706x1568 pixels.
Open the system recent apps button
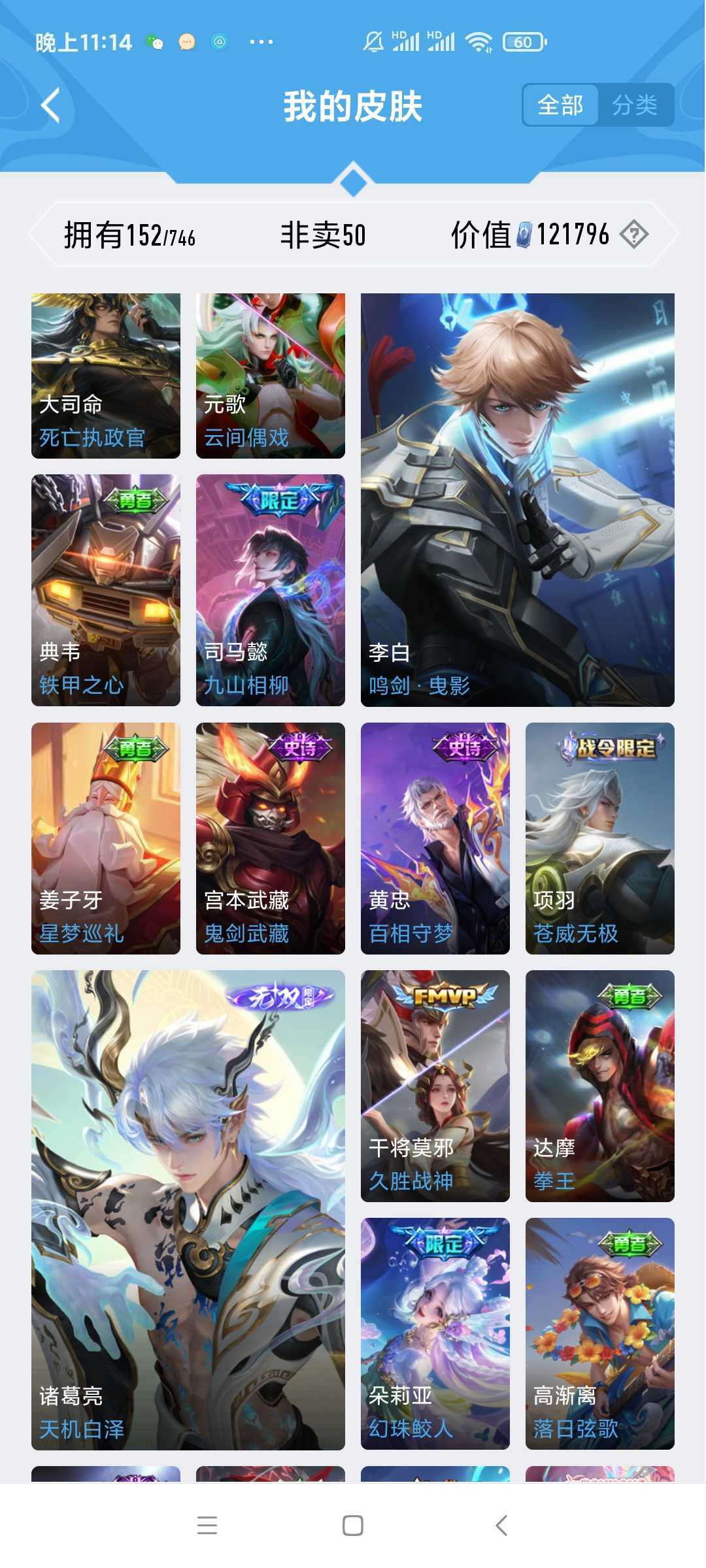[x=207, y=1526]
